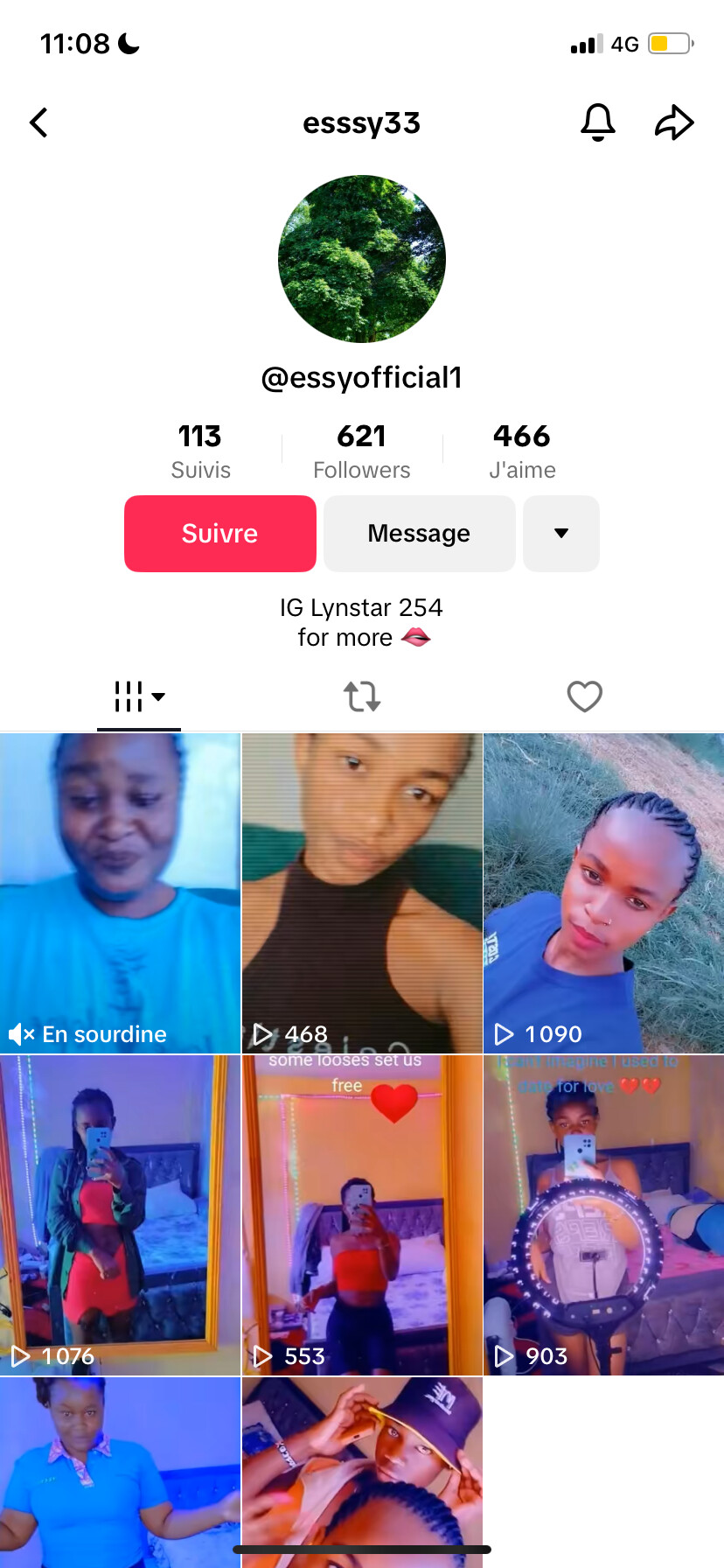Switch to the reposts tab
This screenshot has height=1568, width=724.
362,697
